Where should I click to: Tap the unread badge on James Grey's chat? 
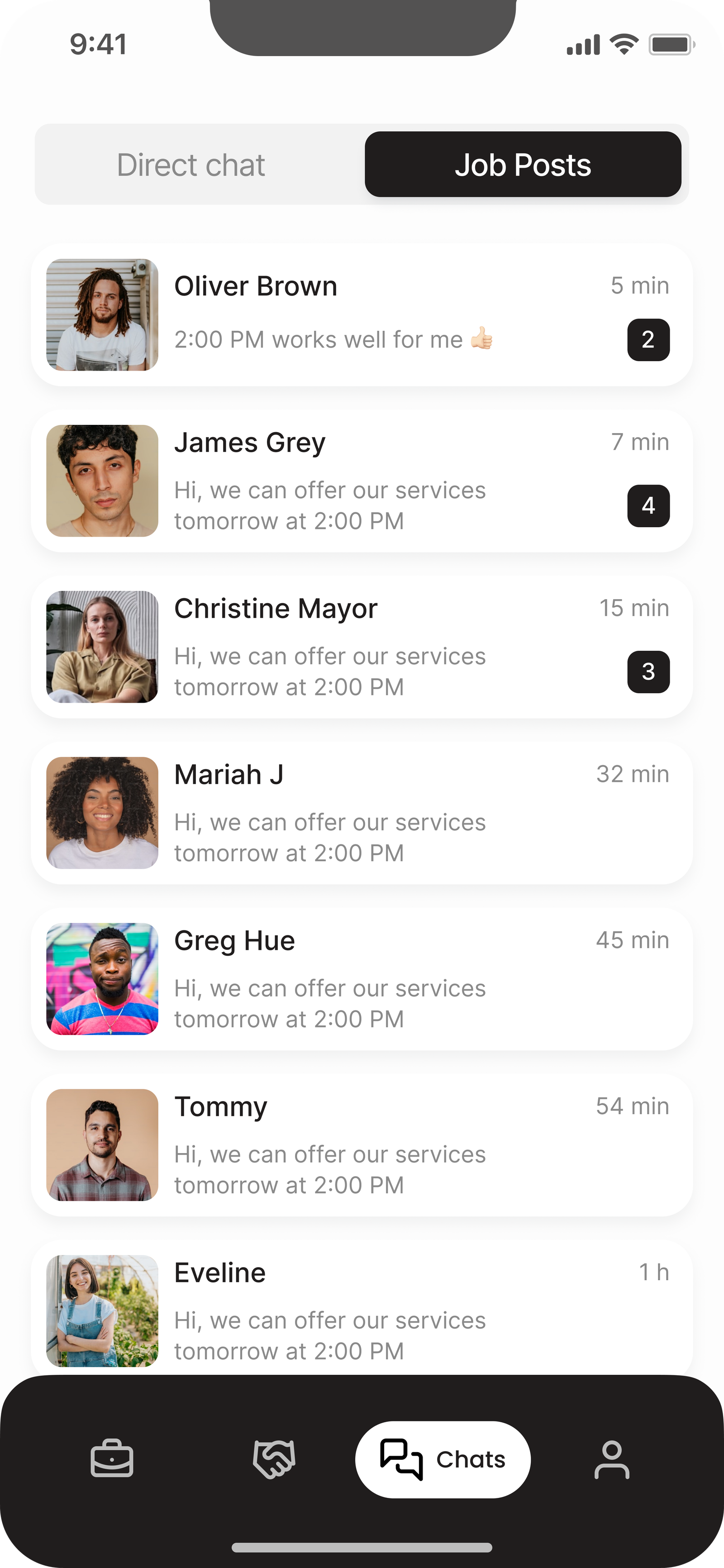[x=648, y=505]
